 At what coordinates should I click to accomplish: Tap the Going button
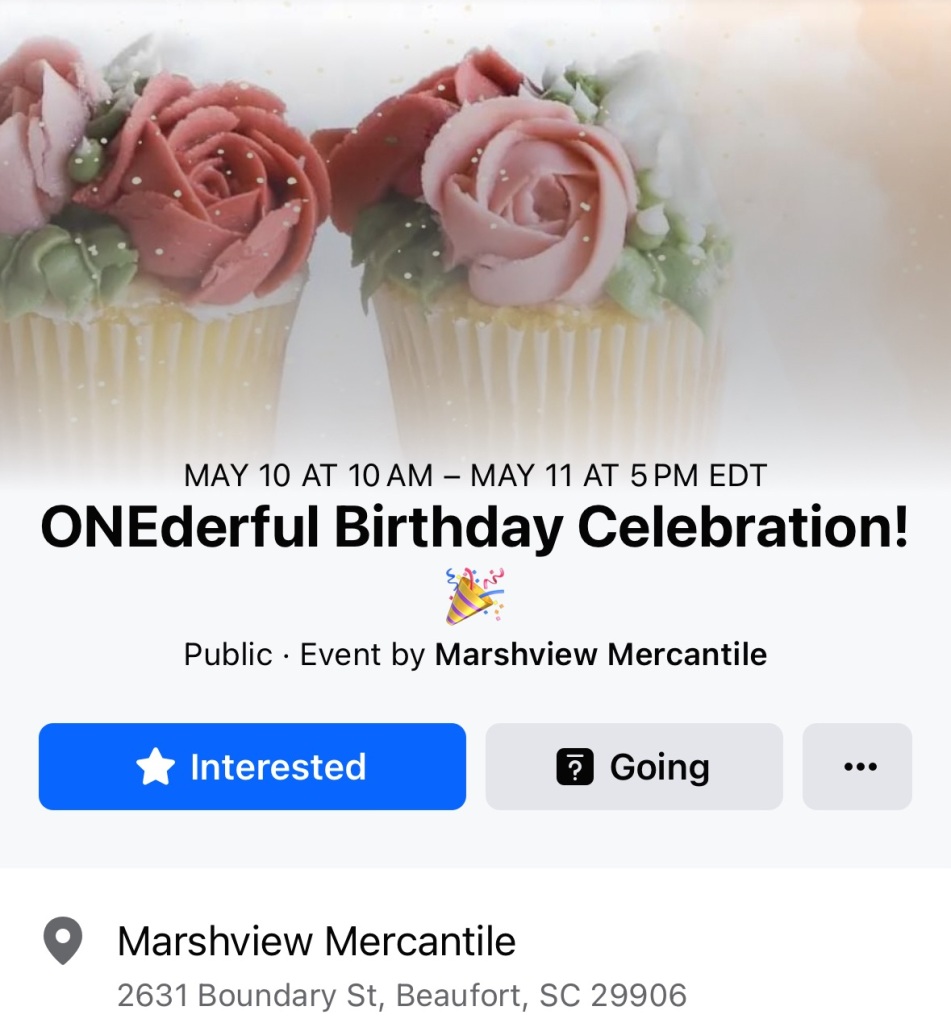(x=634, y=767)
